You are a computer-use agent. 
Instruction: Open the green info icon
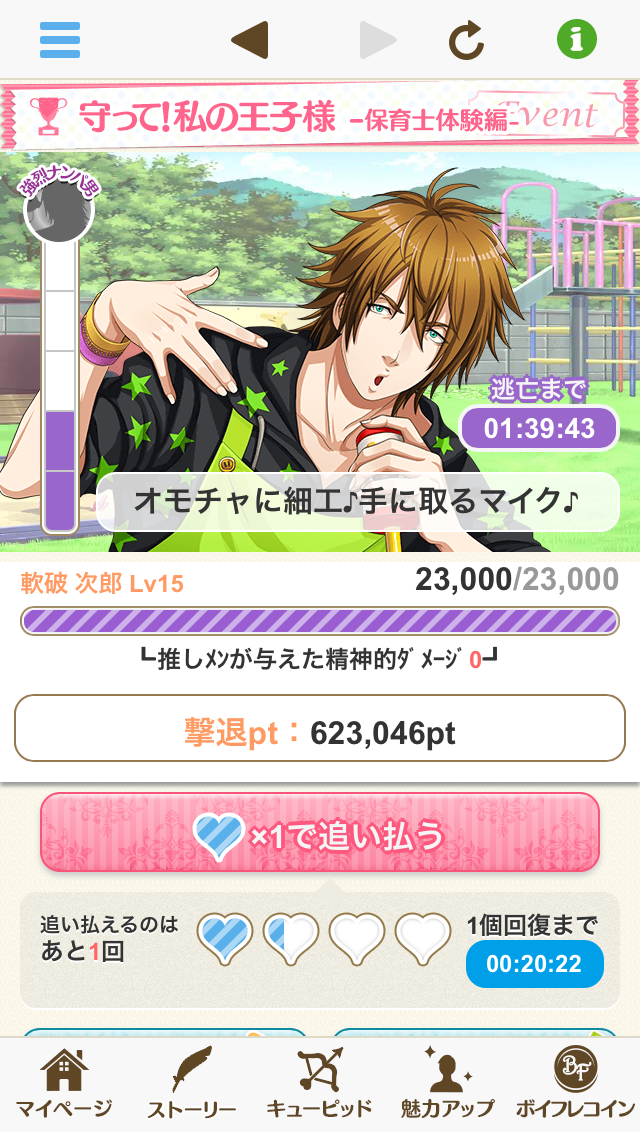pyautogui.click(x=577, y=40)
